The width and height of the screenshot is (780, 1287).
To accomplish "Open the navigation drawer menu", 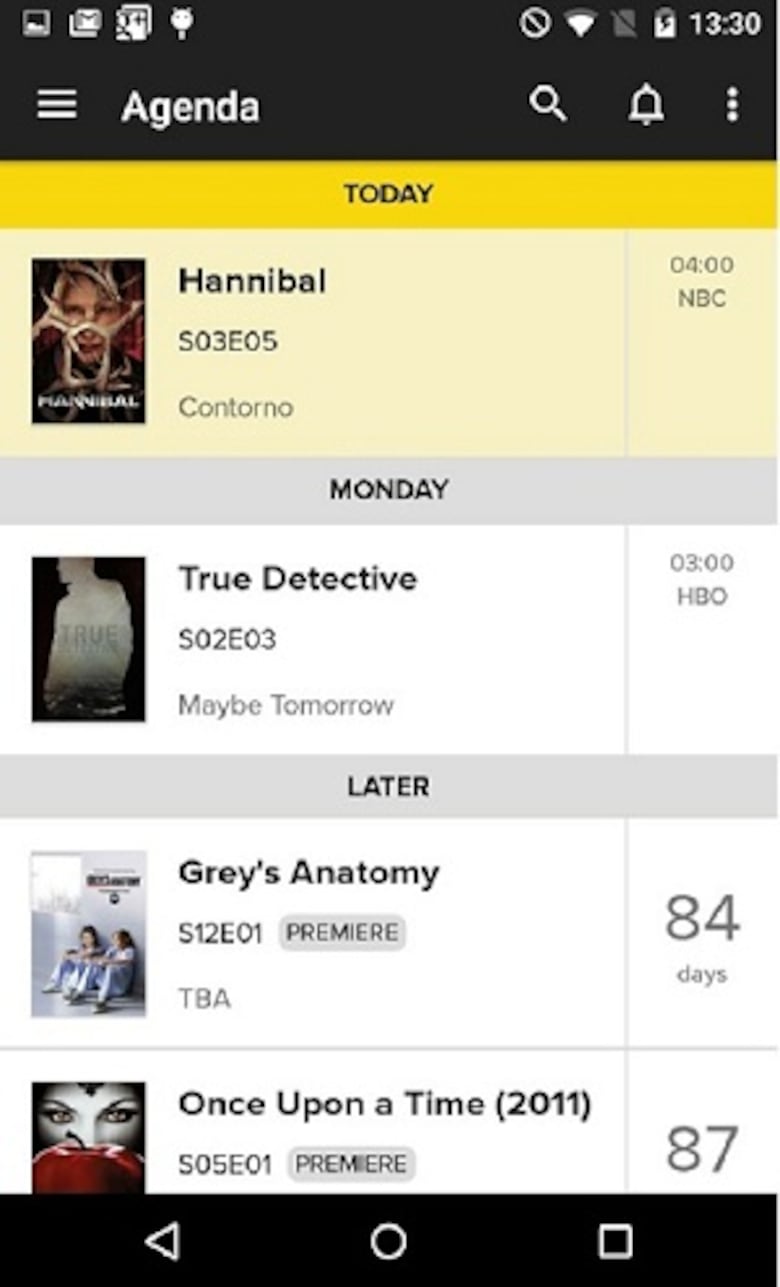I will [56, 104].
